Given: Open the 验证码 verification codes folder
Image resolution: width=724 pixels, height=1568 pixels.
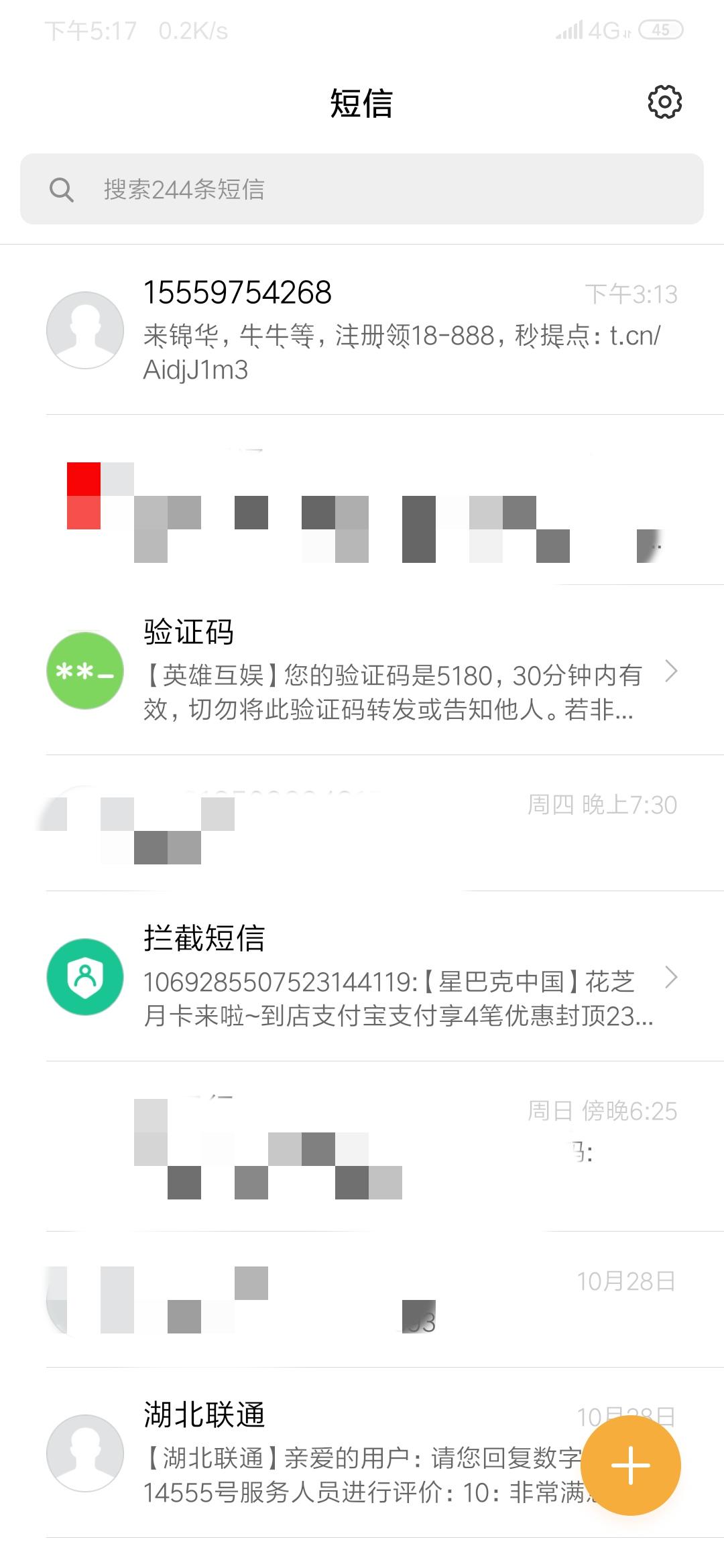Looking at the screenshot, I should (362, 670).
